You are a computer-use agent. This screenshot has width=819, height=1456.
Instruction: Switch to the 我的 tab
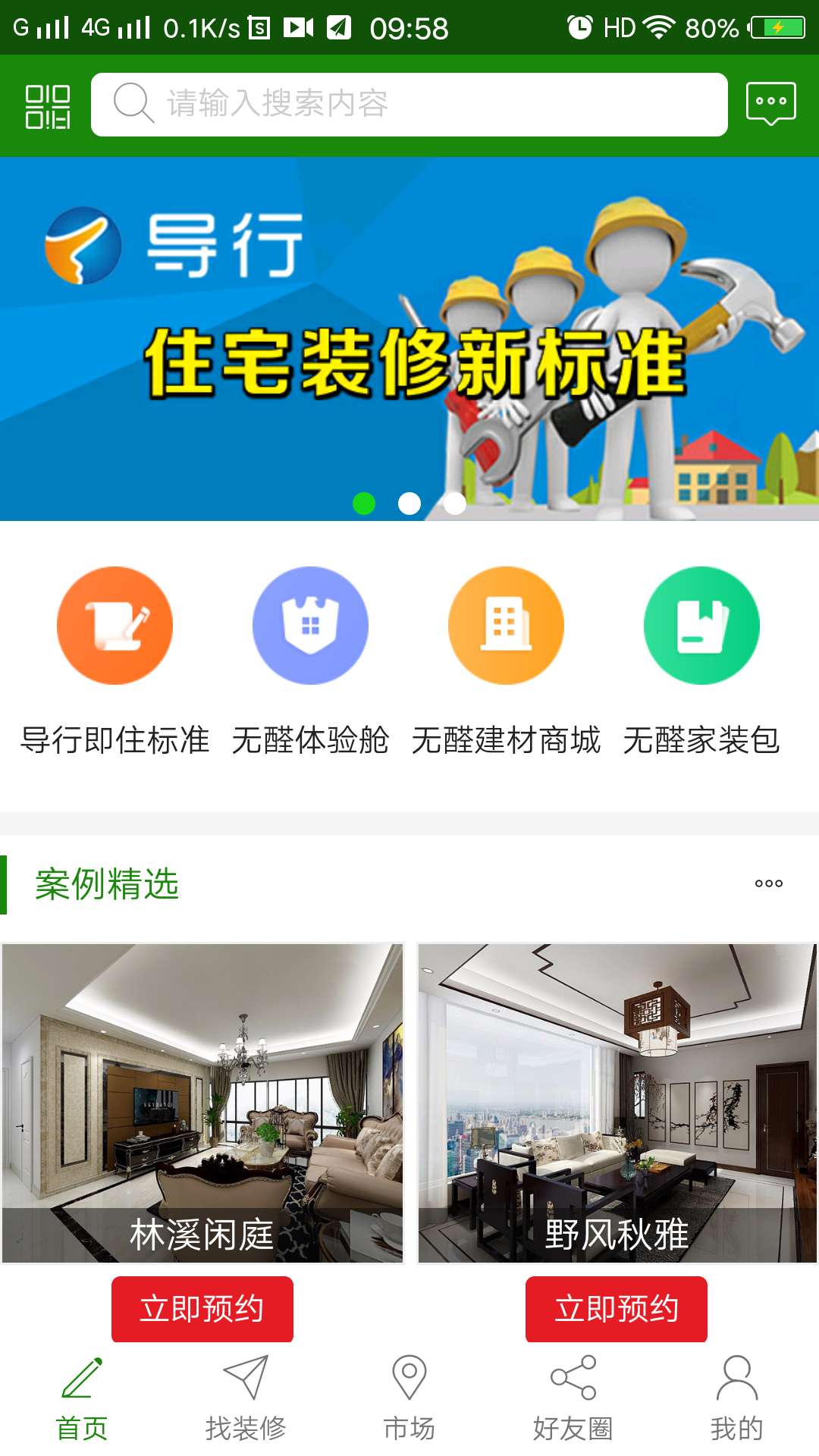[x=737, y=1399]
